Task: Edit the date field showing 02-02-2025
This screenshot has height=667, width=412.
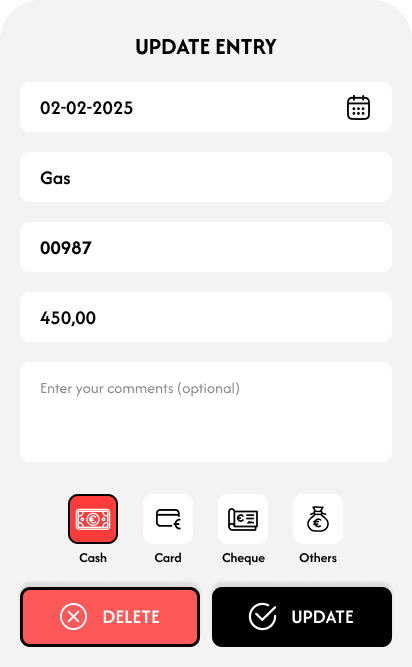Action: coord(206,107)
